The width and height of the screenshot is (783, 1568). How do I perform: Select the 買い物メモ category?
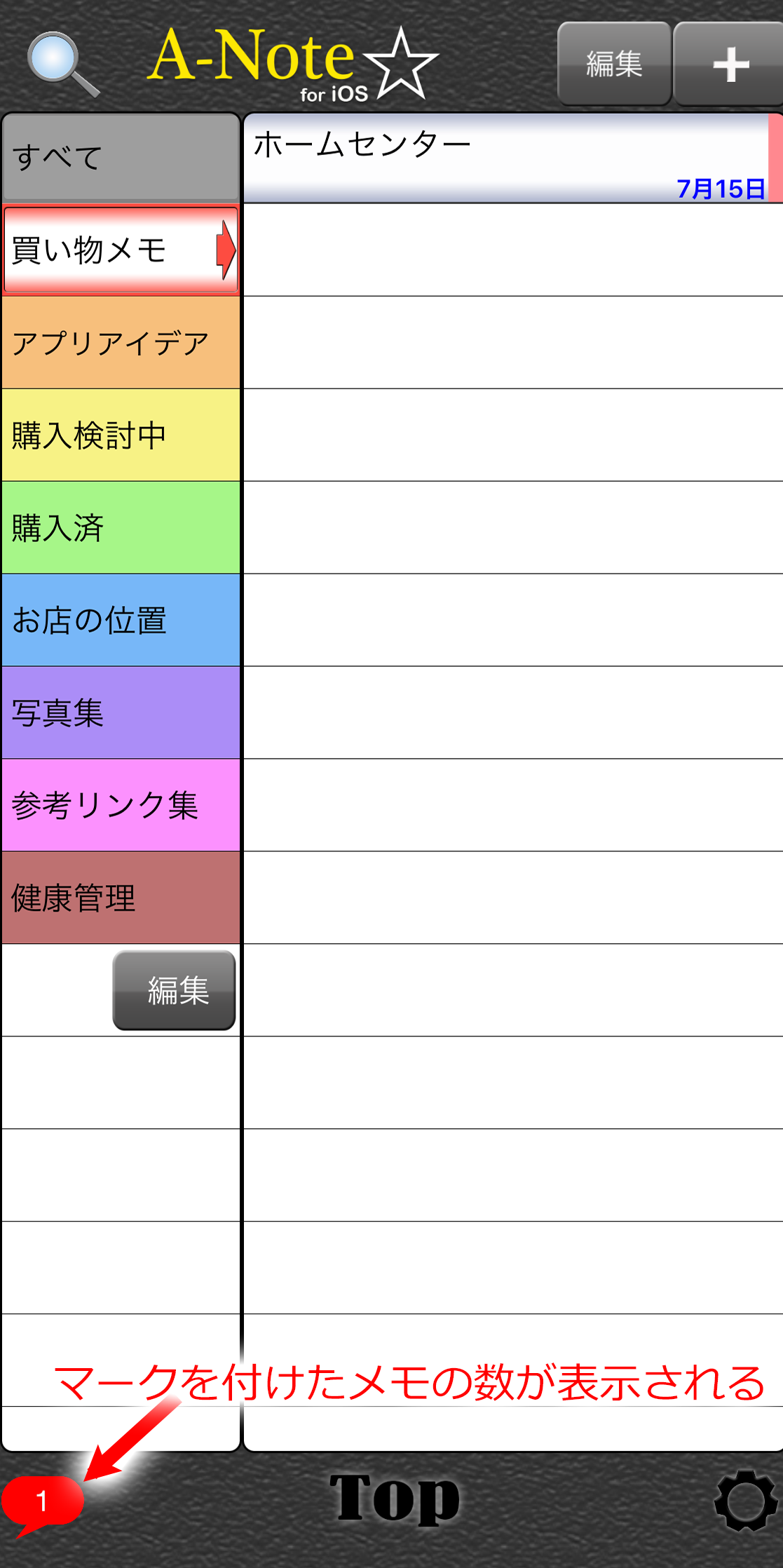pos(121,250)
